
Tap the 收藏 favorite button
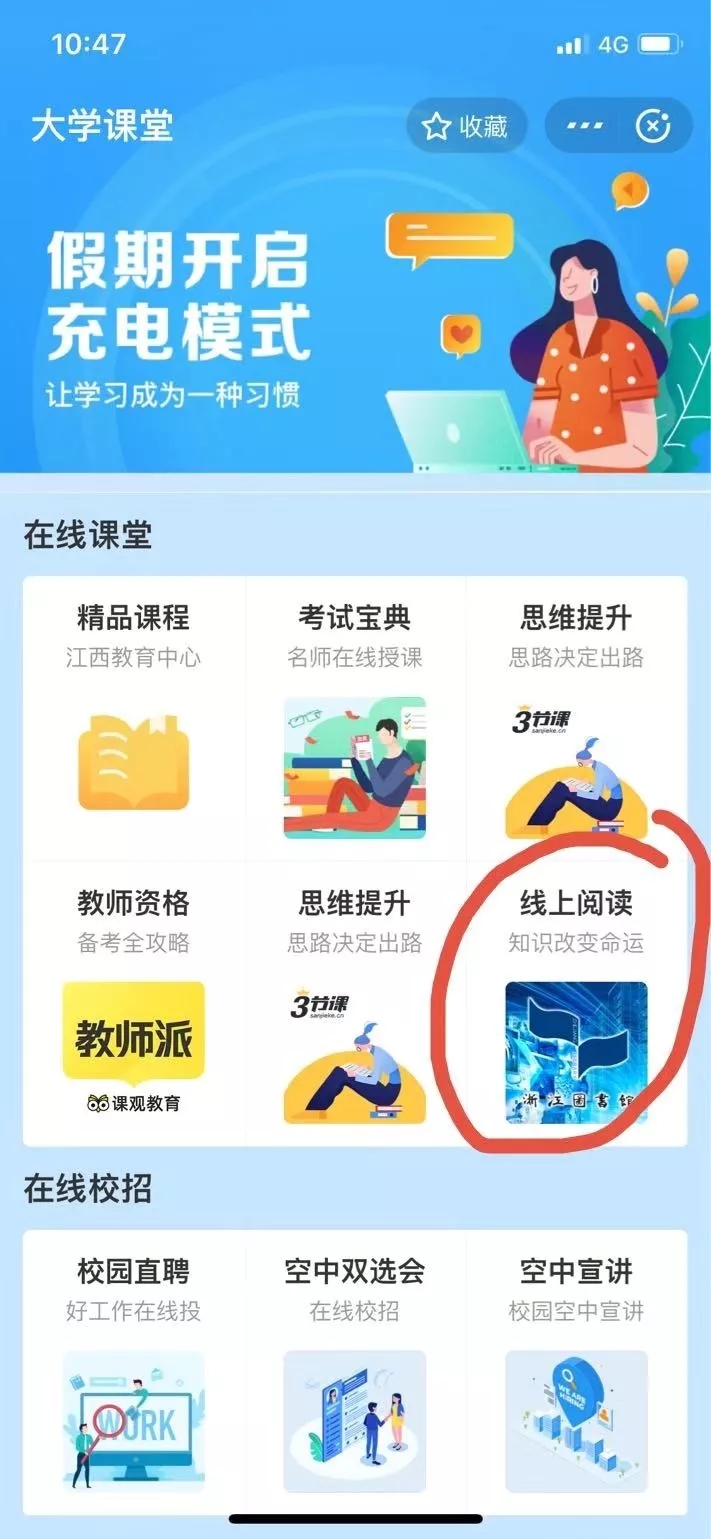[x=465, y=127]
